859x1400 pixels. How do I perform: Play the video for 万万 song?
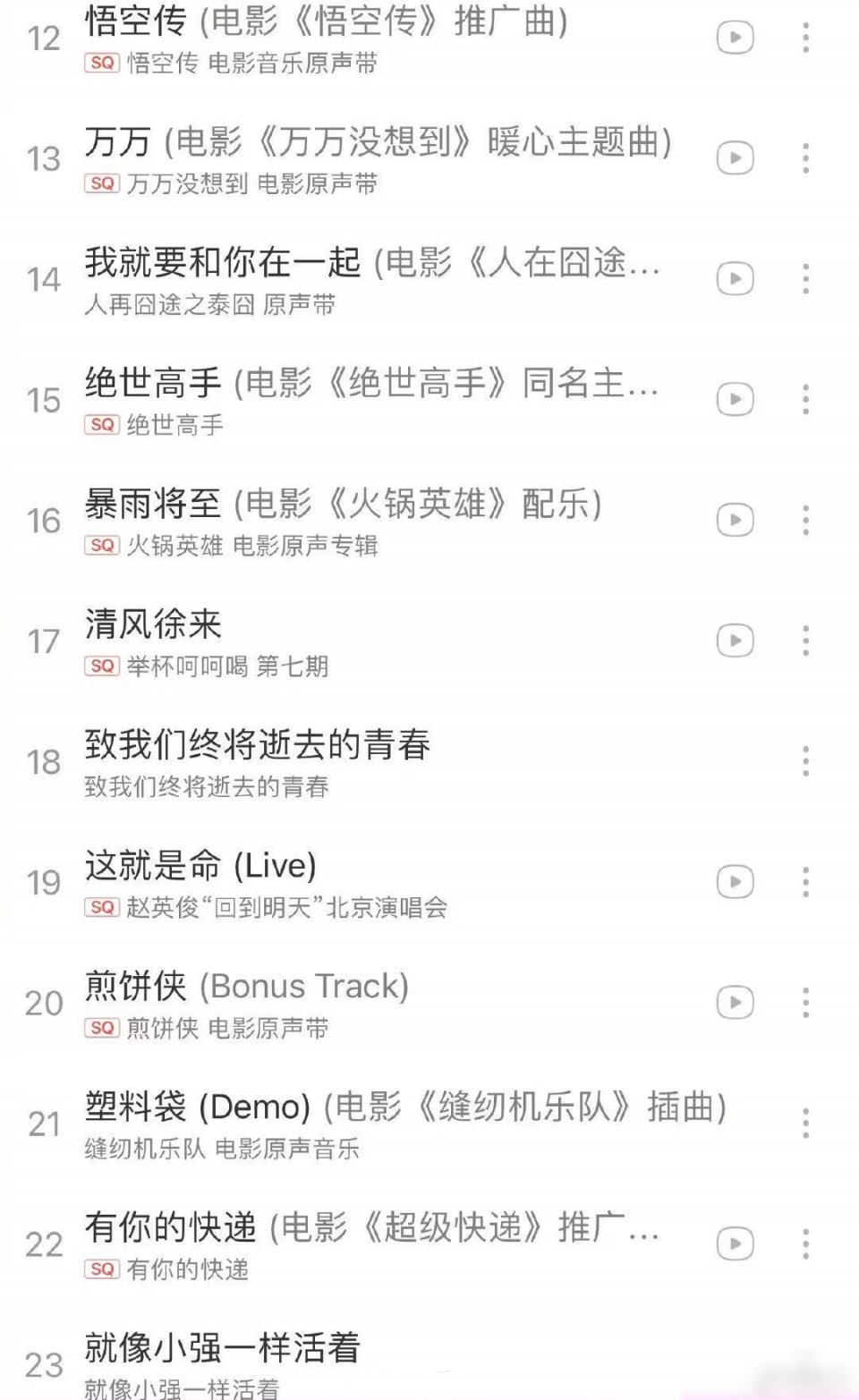(735, 158)
